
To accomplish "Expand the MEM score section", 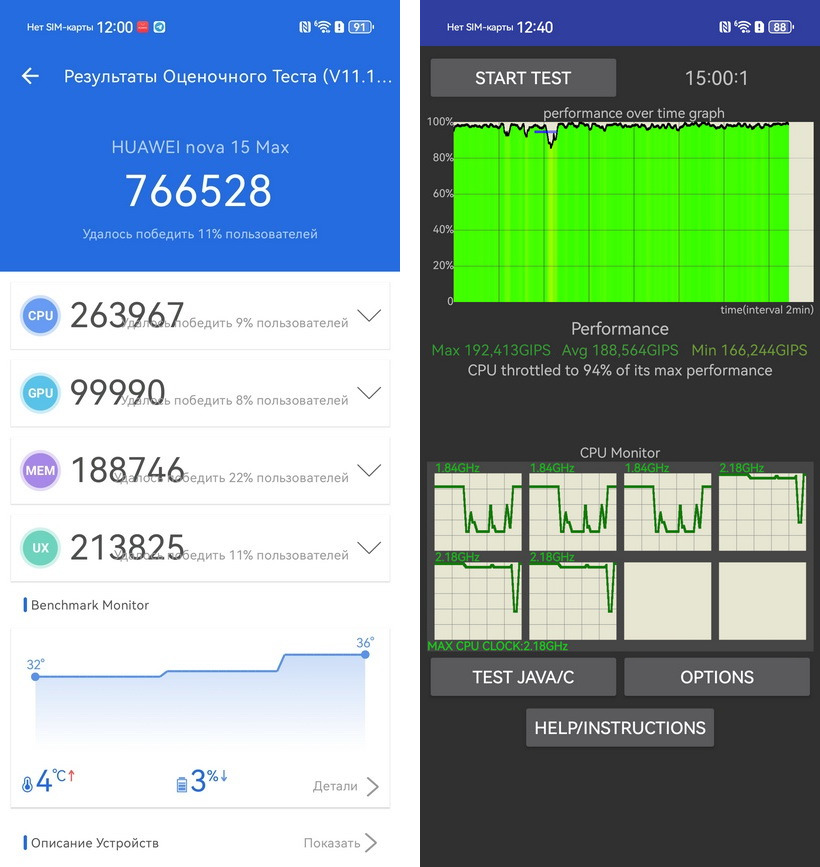I will 369,470.
